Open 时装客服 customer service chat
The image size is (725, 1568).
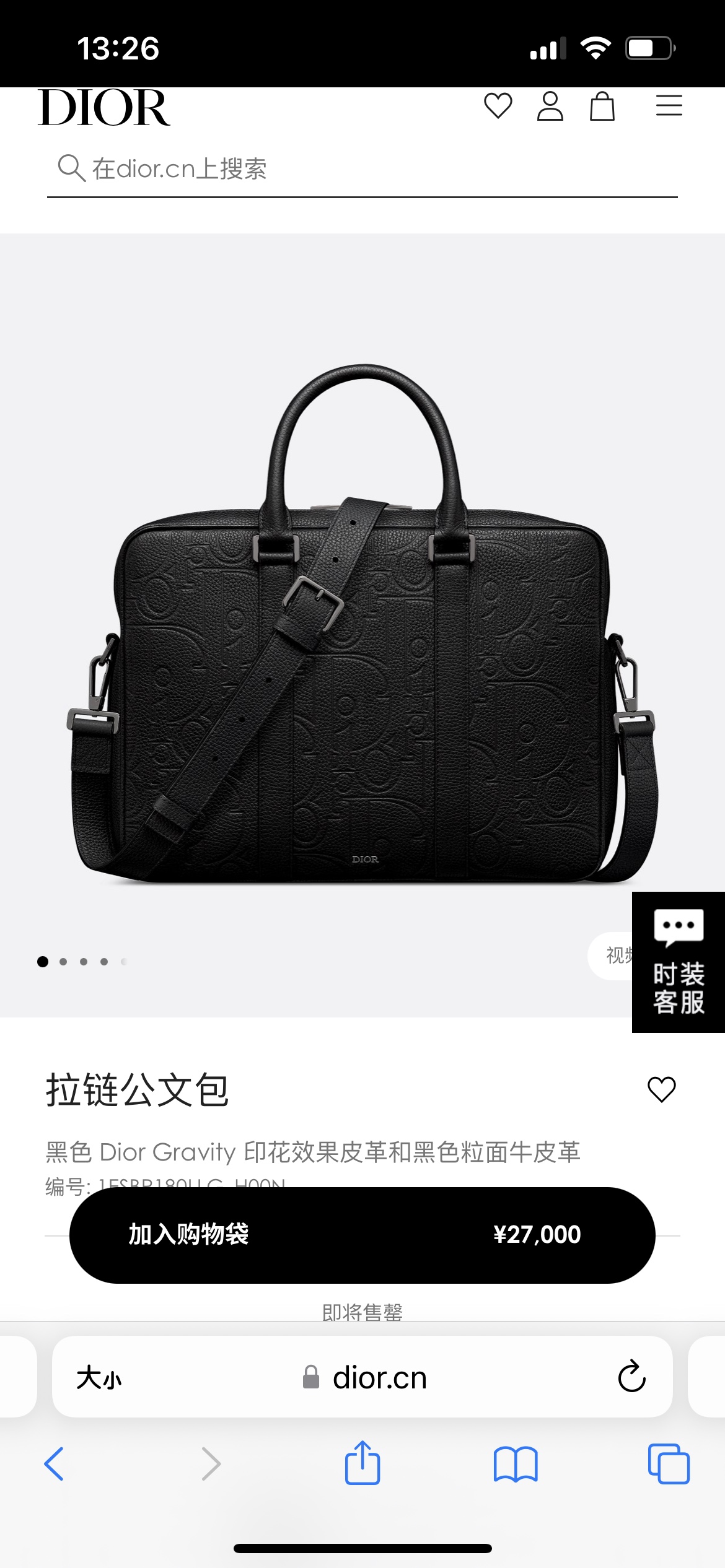point(679,962)
